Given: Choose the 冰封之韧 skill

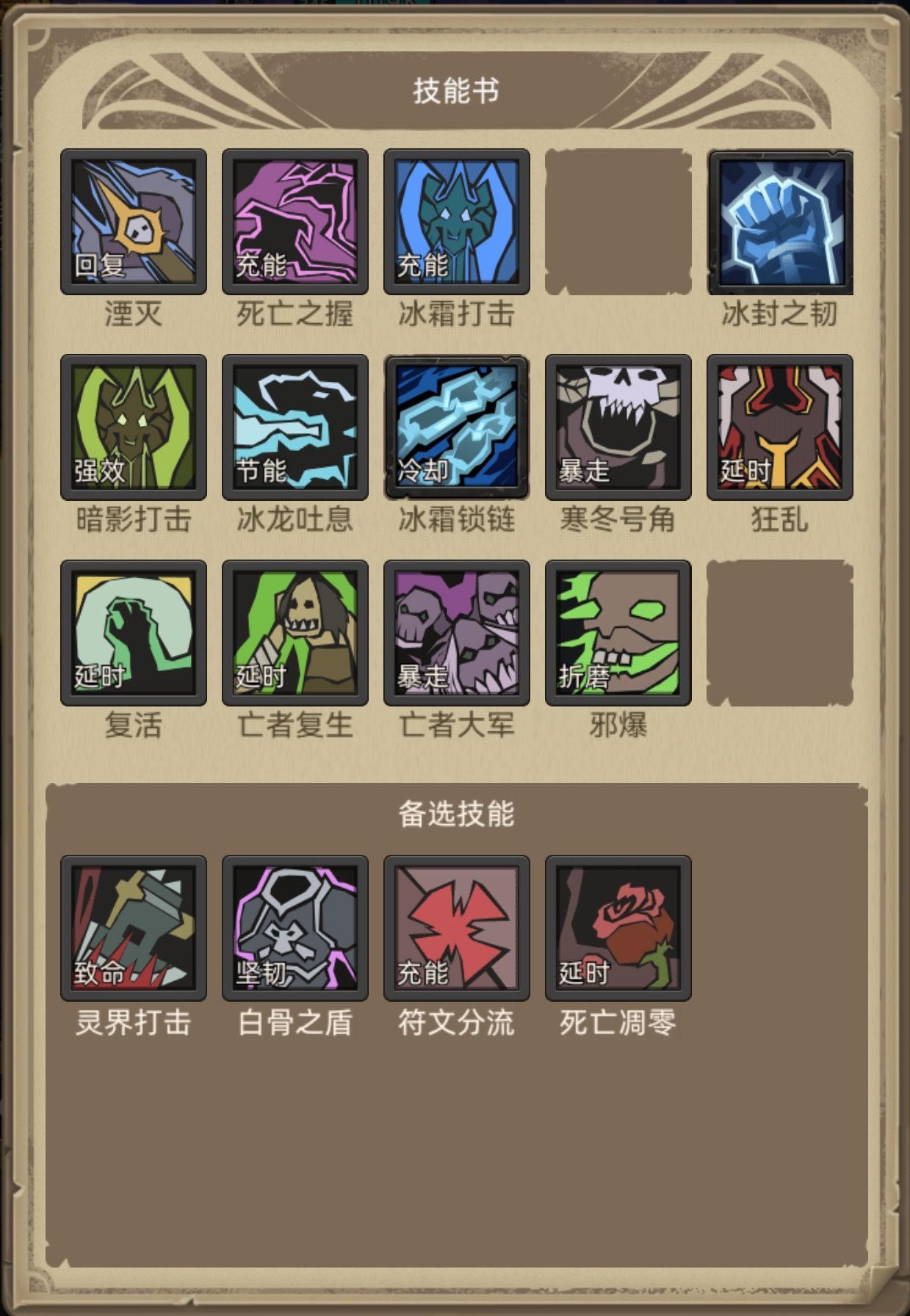Looking at the screenshot, I should click(780, 222).
